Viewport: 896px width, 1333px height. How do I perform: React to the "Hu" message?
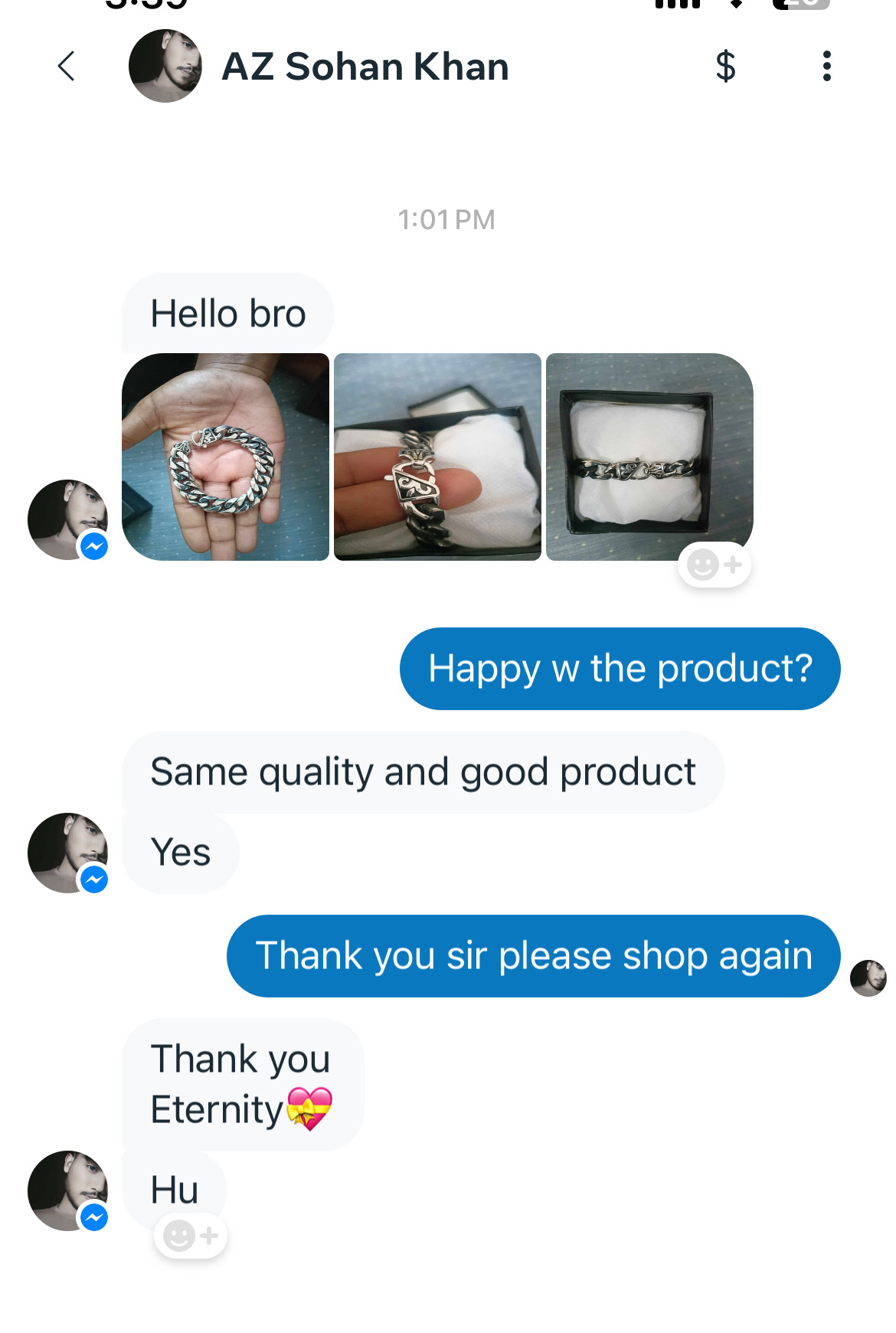[x=191, y=1236]
